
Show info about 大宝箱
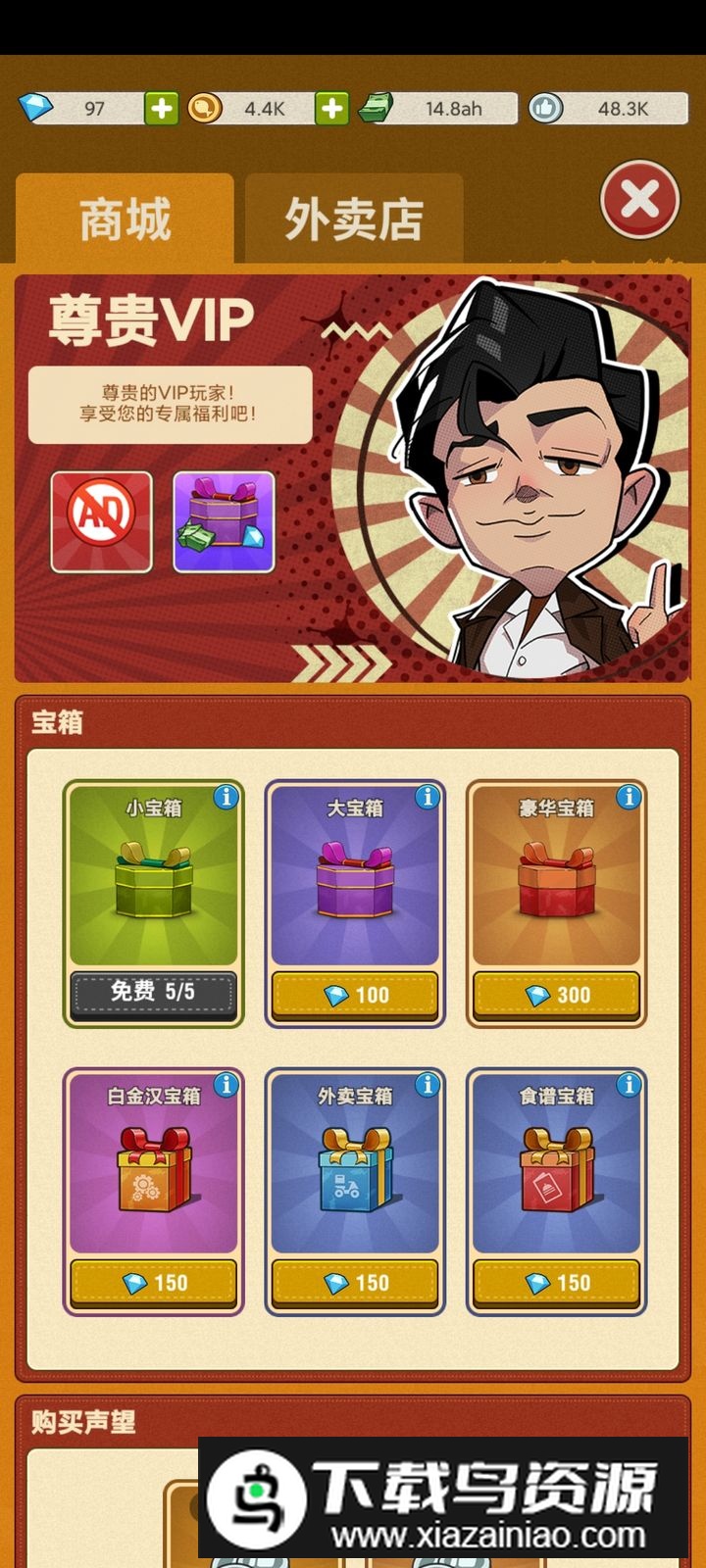(428, 797)
